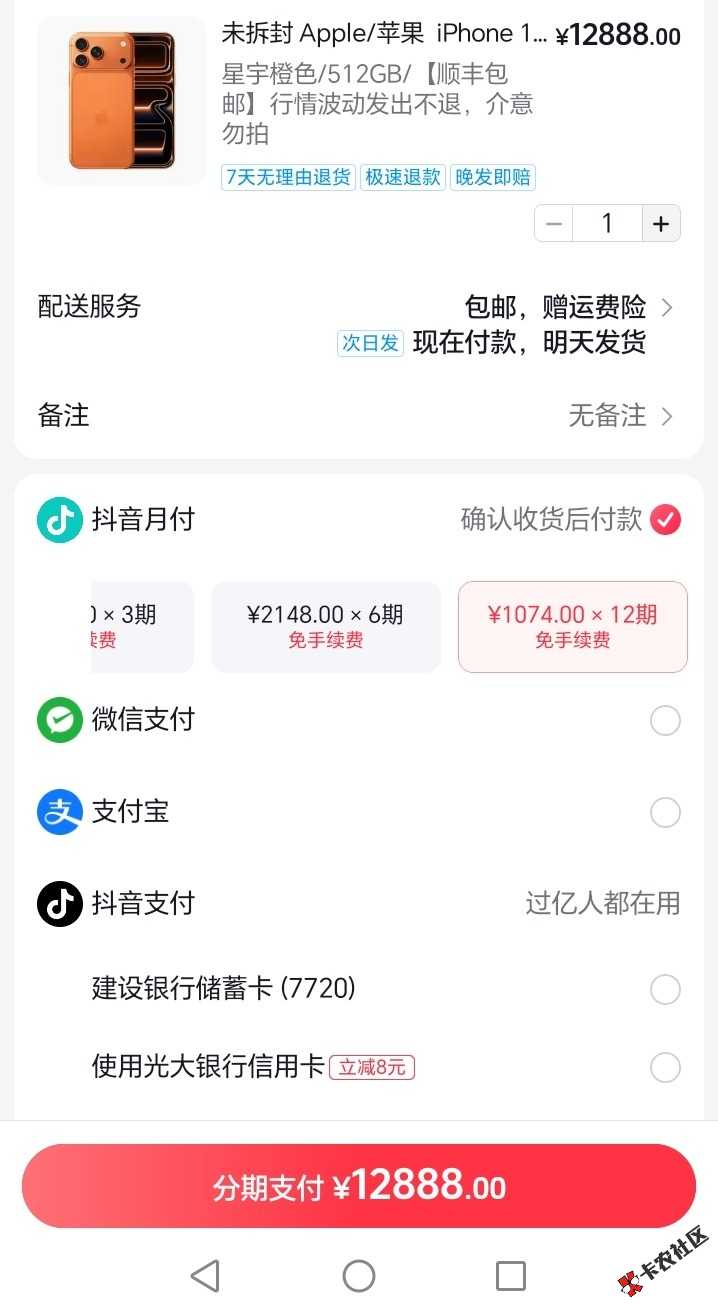Open the iPhone product thumbnail
Image resolution: width=718 pixels, height=1316 pixels.
pos(121,100)
